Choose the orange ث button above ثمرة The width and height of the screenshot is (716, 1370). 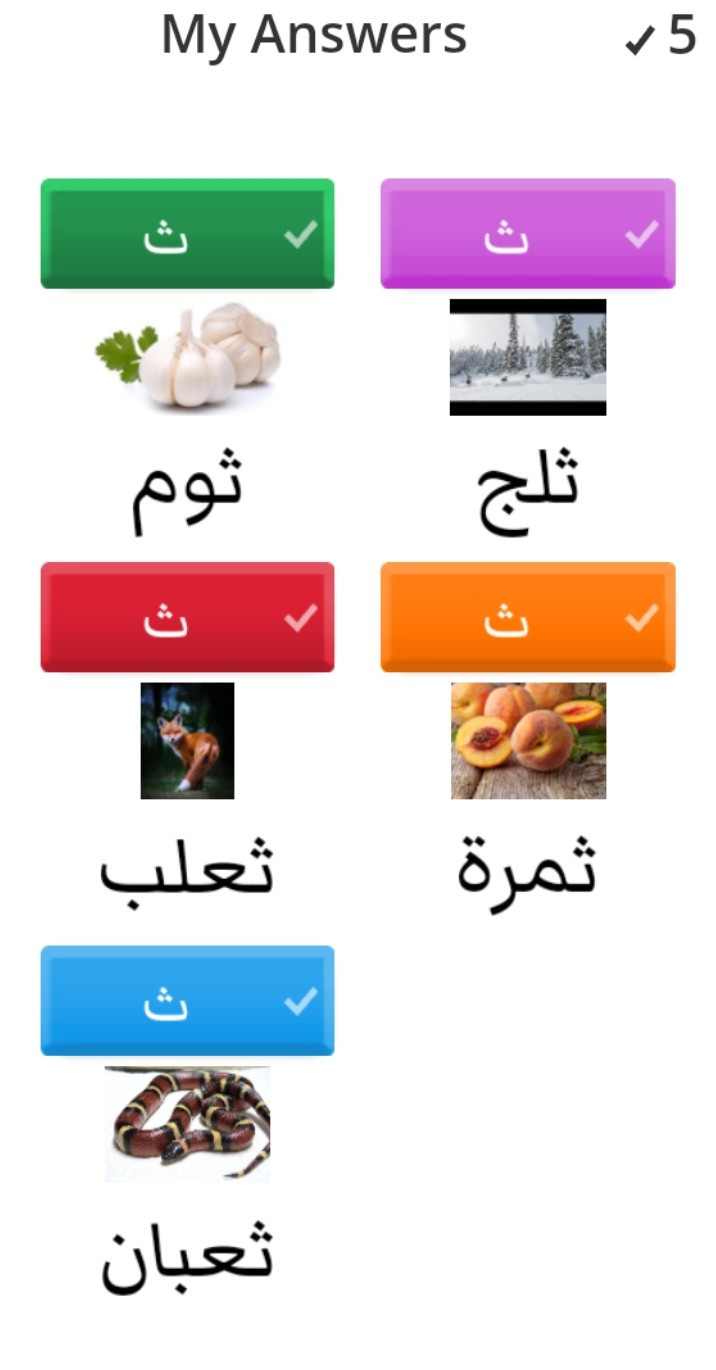coord(528,617)
